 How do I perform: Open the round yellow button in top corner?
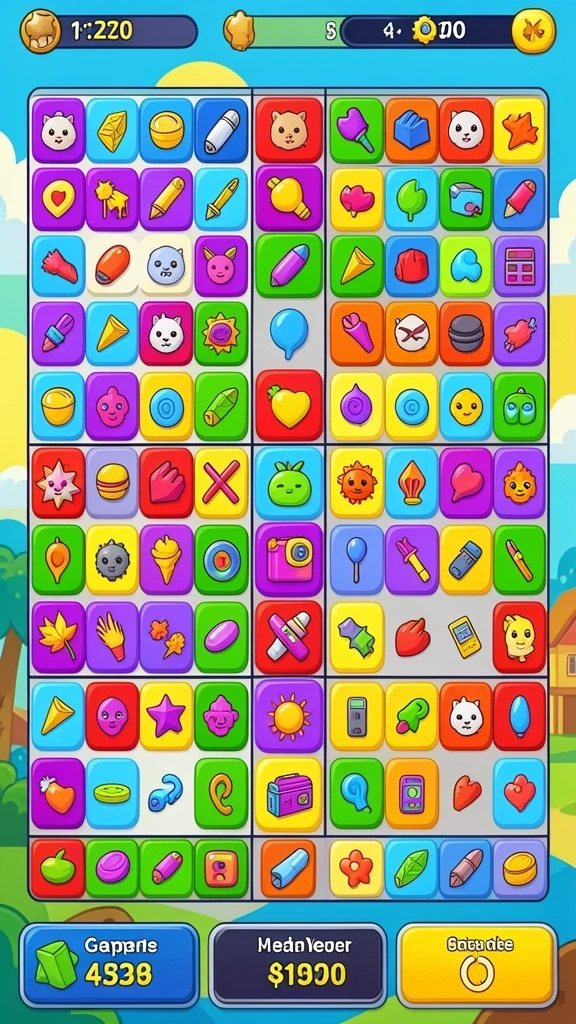[533, 31]
